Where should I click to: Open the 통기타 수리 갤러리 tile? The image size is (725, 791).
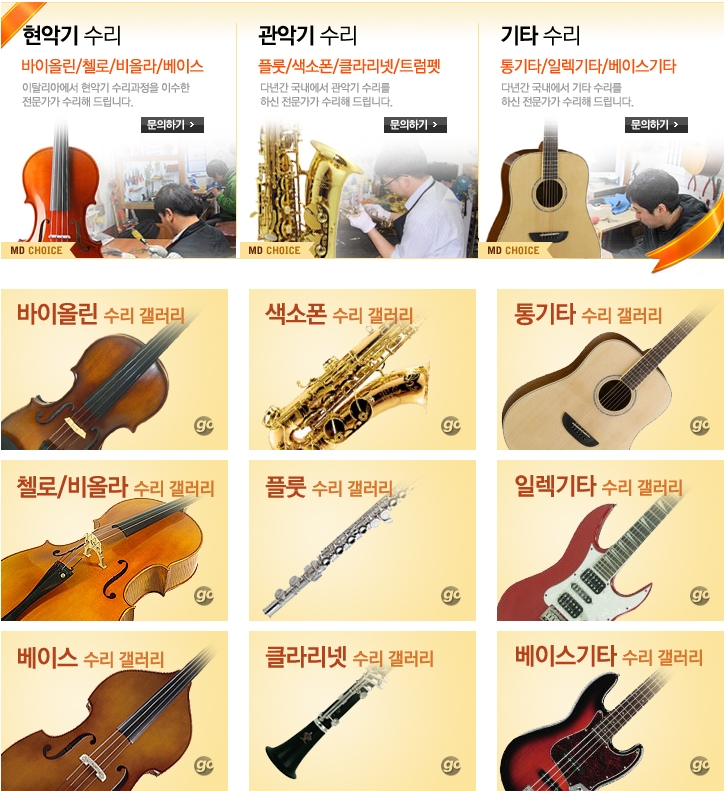coord(610,370)
